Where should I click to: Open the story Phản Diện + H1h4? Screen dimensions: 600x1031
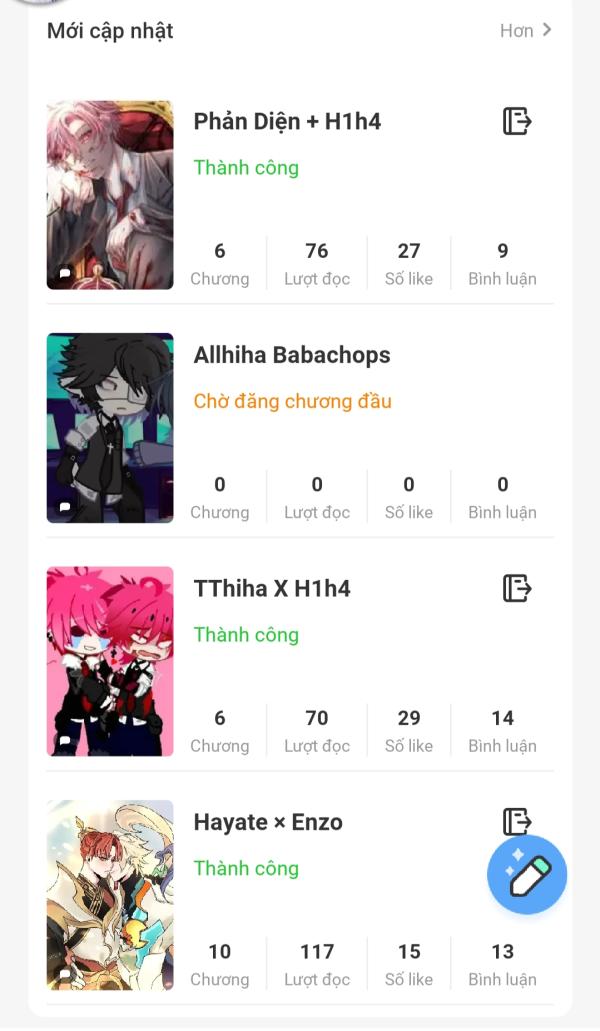[287, 122]
